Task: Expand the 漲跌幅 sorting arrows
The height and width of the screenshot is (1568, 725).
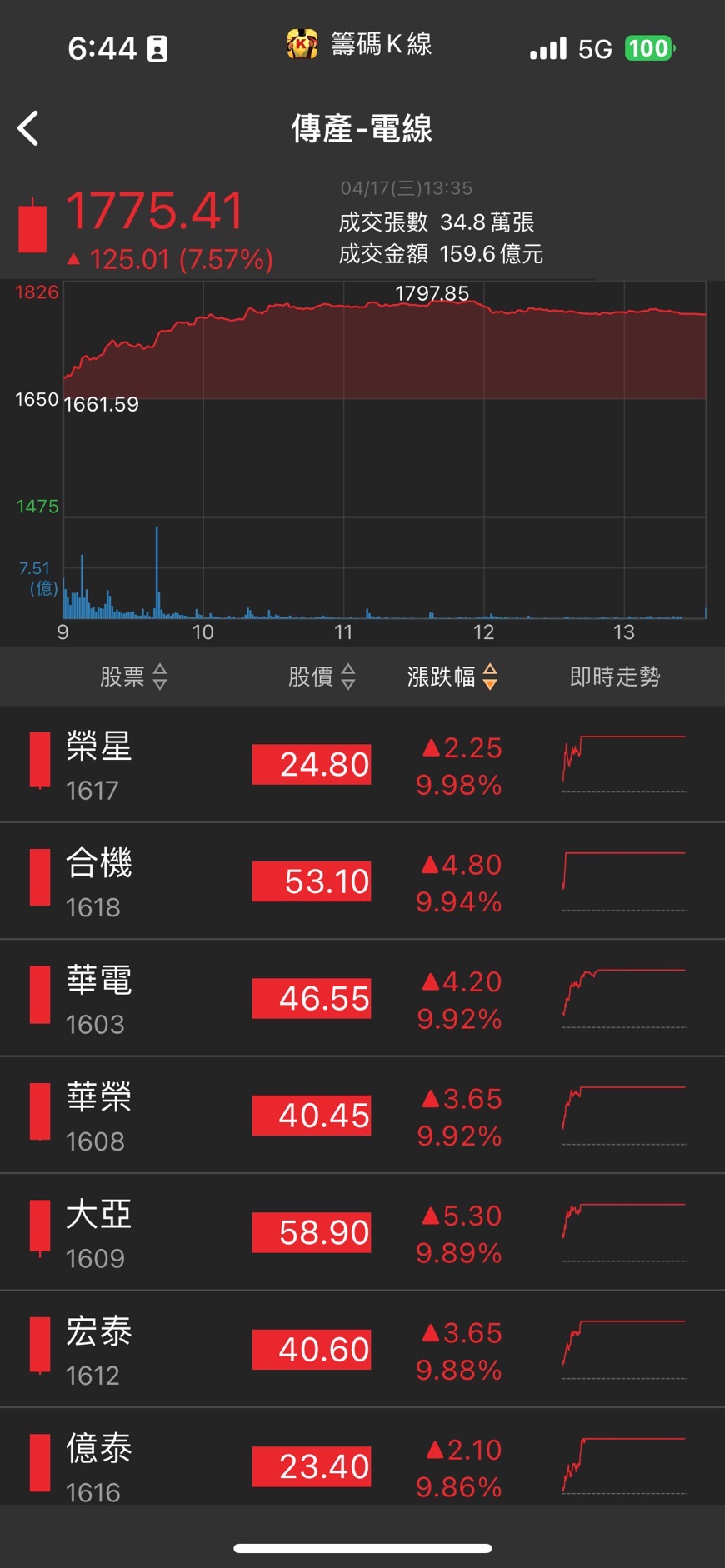Action: click(x=491, y=677)
